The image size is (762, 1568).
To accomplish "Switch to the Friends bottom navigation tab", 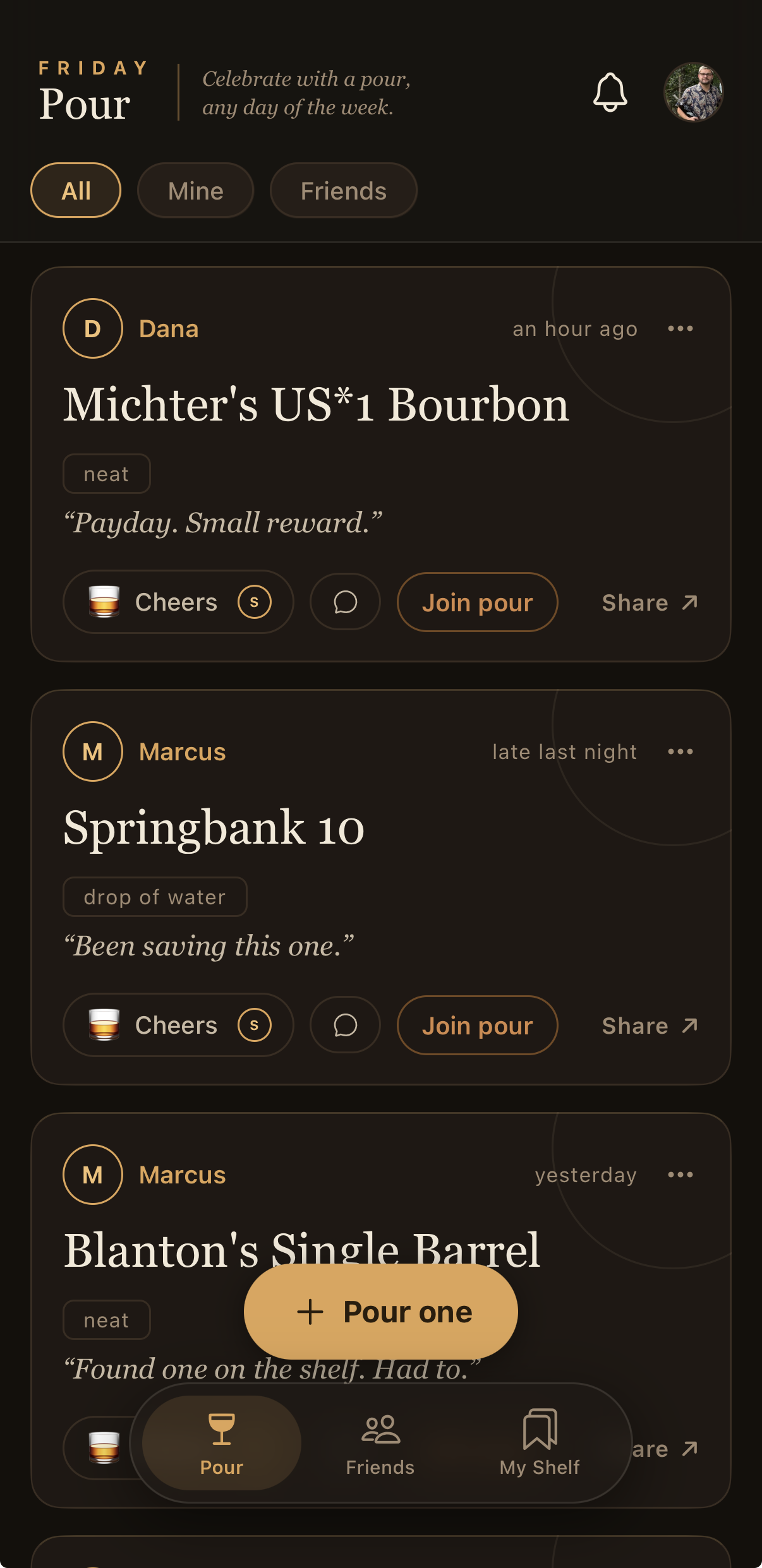I will pos(380,1443).
